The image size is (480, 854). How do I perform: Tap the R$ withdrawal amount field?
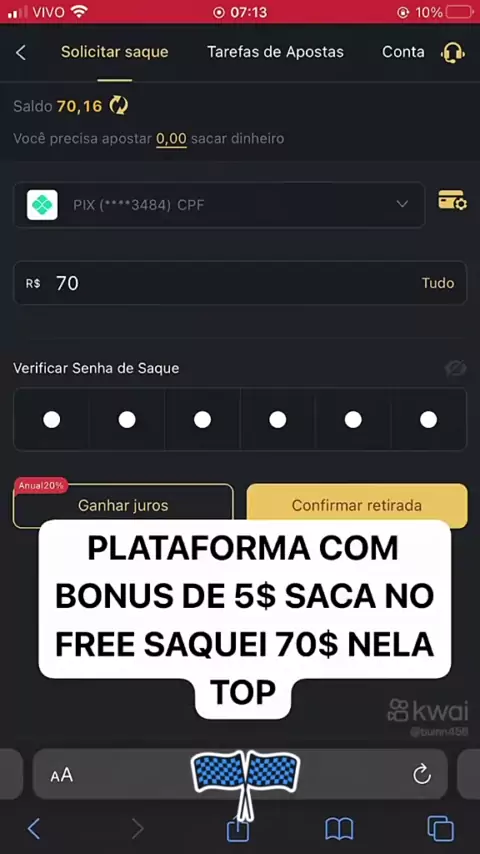click(x=240, y=283)
